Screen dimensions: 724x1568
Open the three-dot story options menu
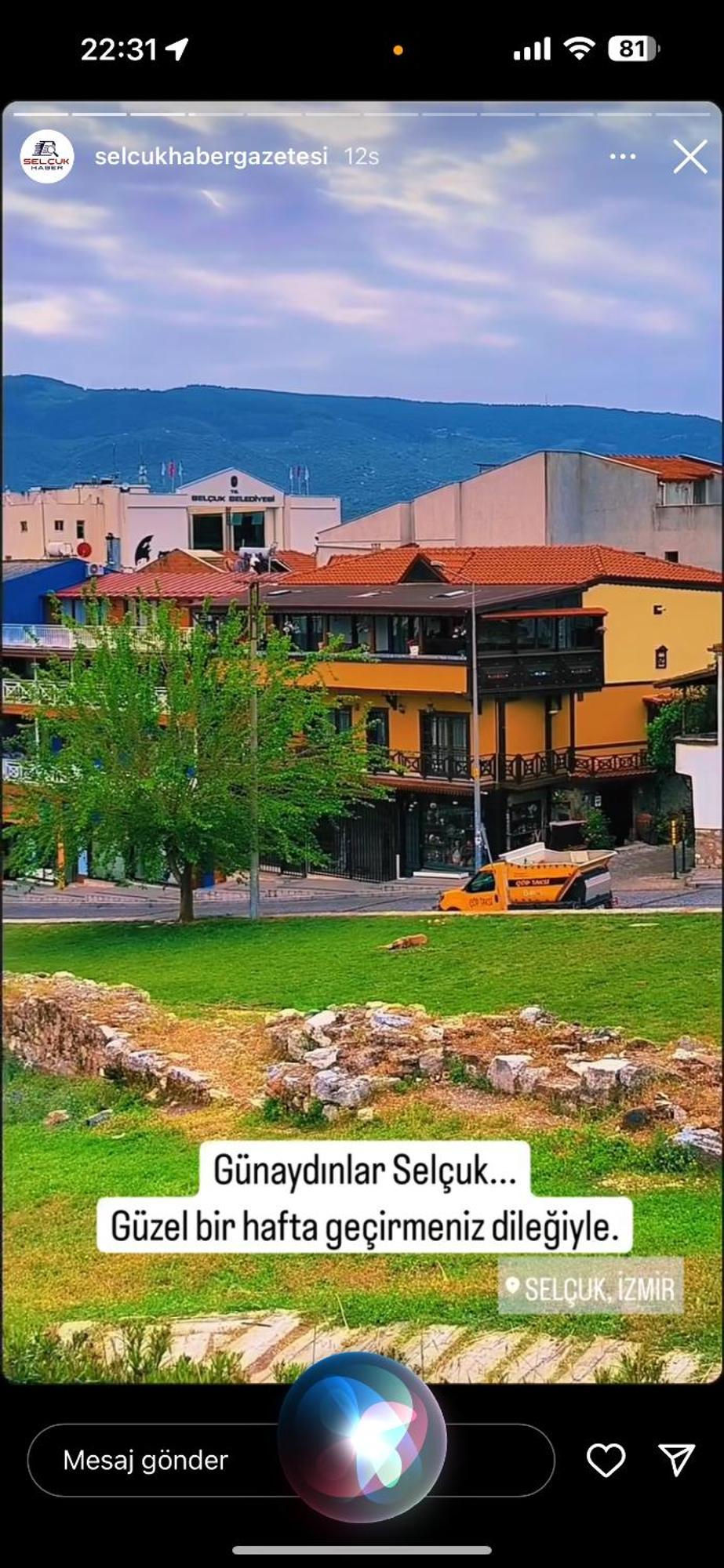pyautogui.click(x=622, y=157)
